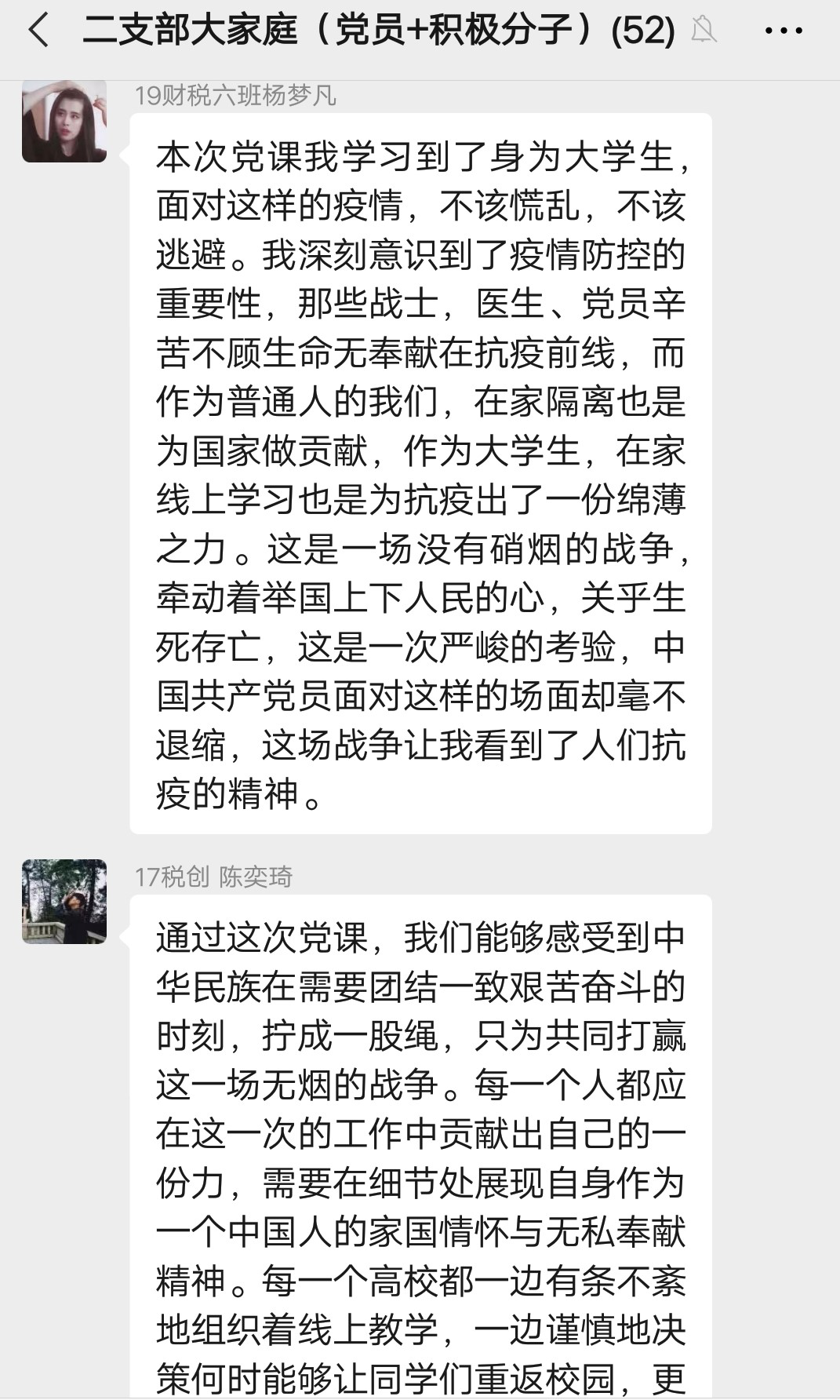View 陈奕琦's profile avatar
Image resolution: width=840 pixels, height=1400 pixels.
click(x=64, y=901)
